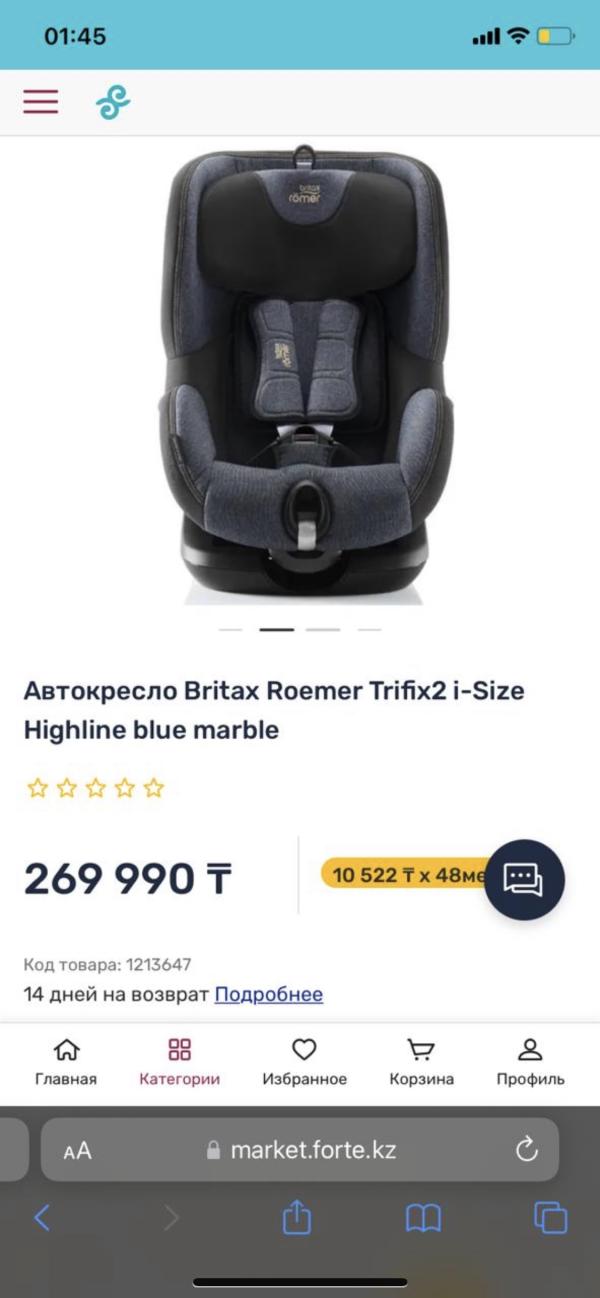Open the Корзина cart tab

[421, 1062]
